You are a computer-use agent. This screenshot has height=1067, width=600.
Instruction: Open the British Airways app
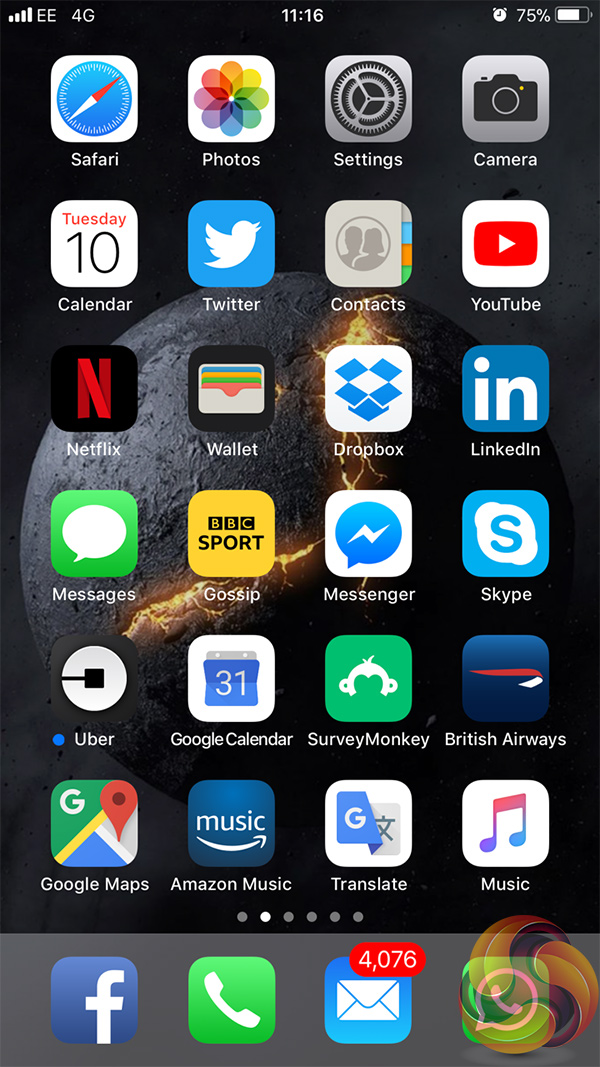point(505,679)
